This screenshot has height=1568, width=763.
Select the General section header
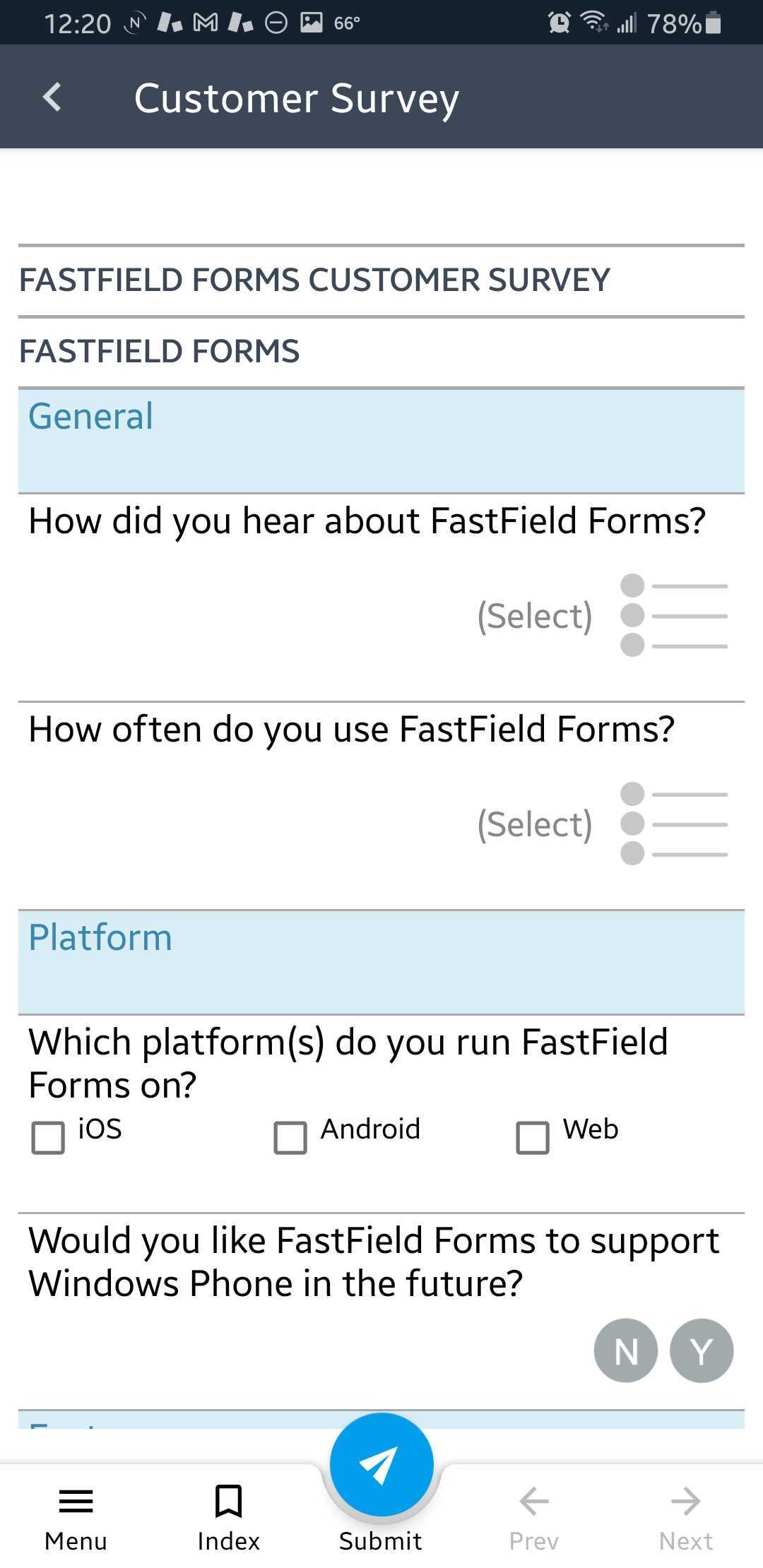click(90, 417)
